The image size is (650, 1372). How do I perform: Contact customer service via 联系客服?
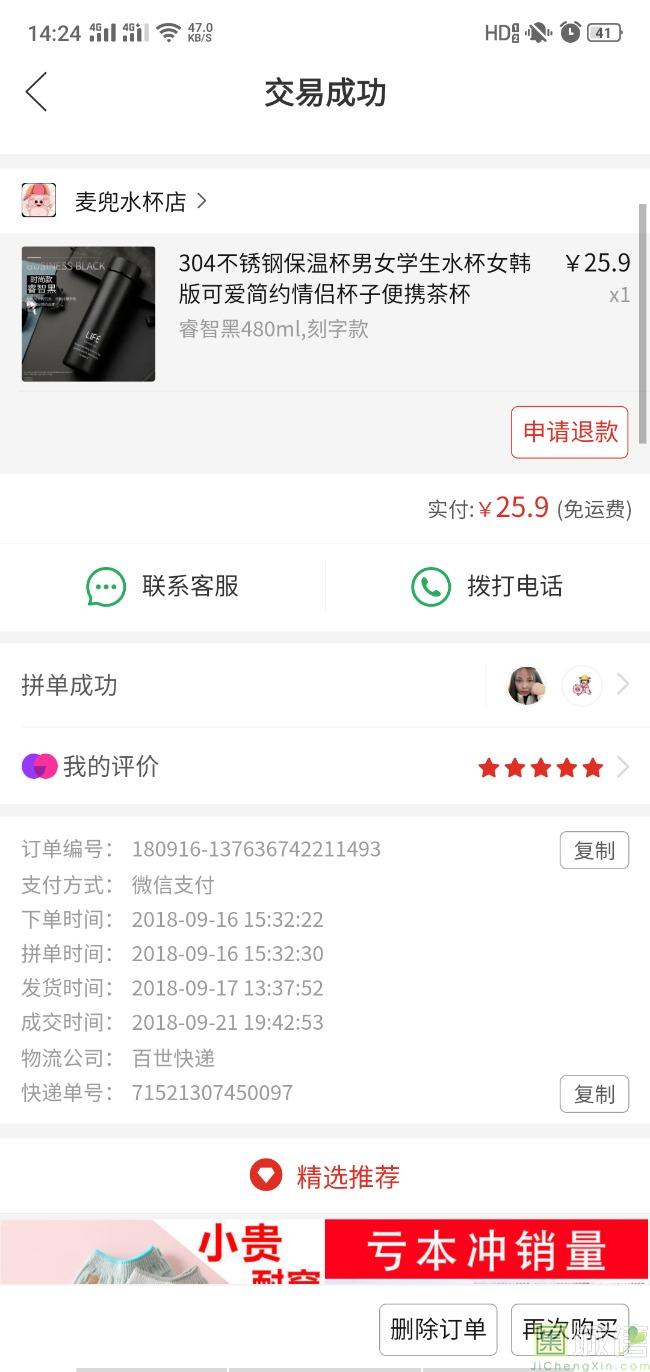[x=163, y=586]
